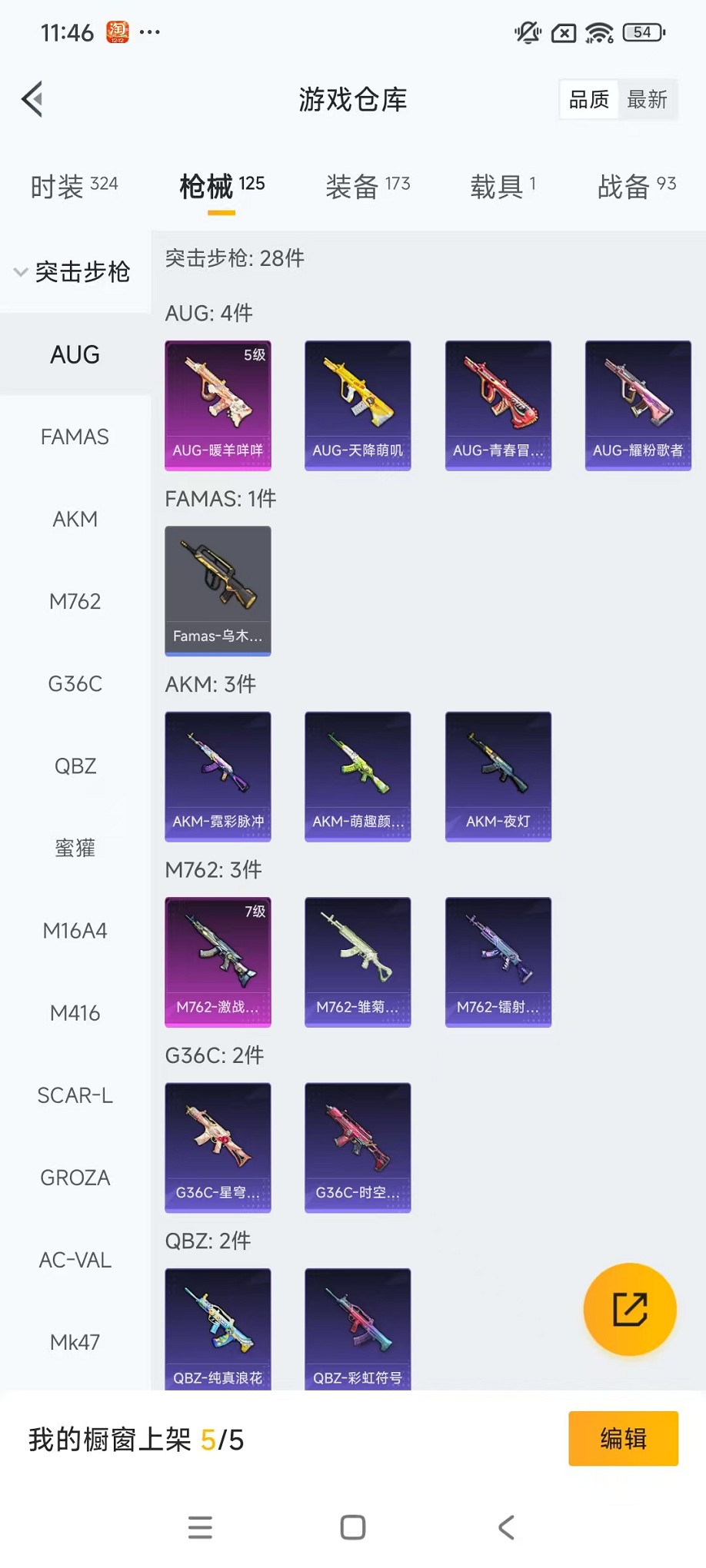The width and height of the screenshot is (706, 1568).
Task: Sort by 最新
Action: [647, 100]
